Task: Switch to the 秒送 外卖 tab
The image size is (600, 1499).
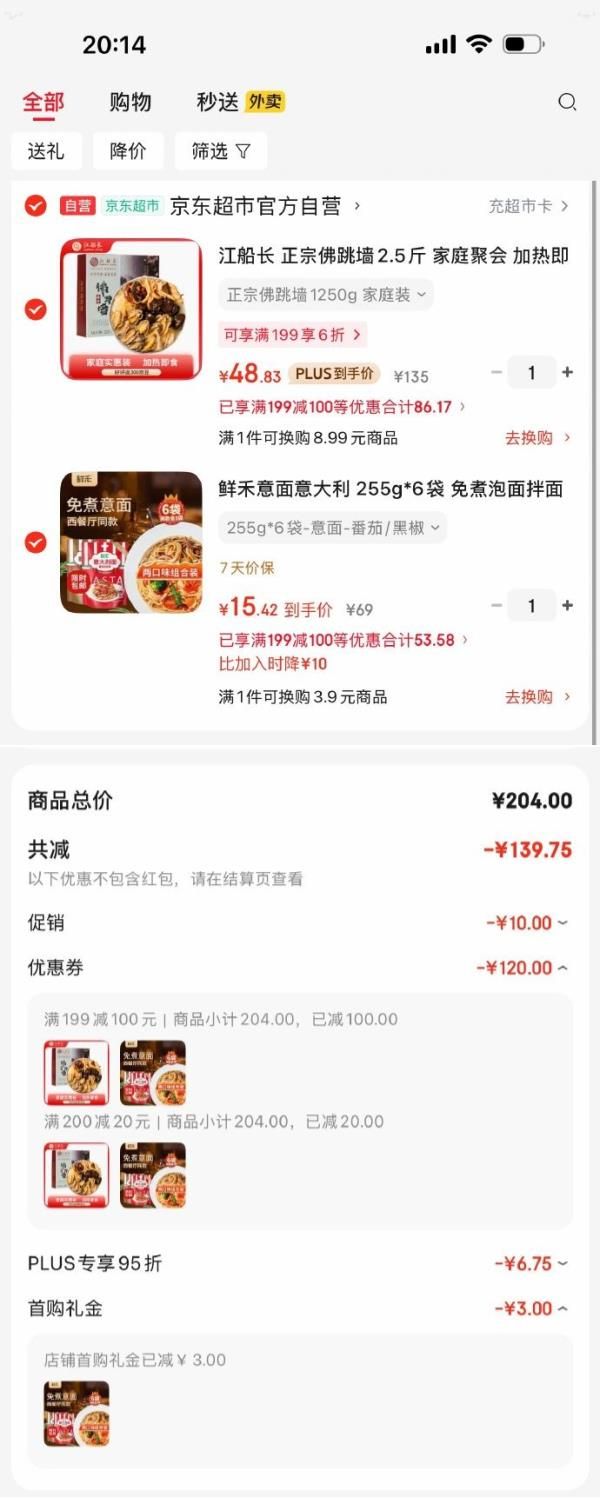Action: tap(240, 102)
